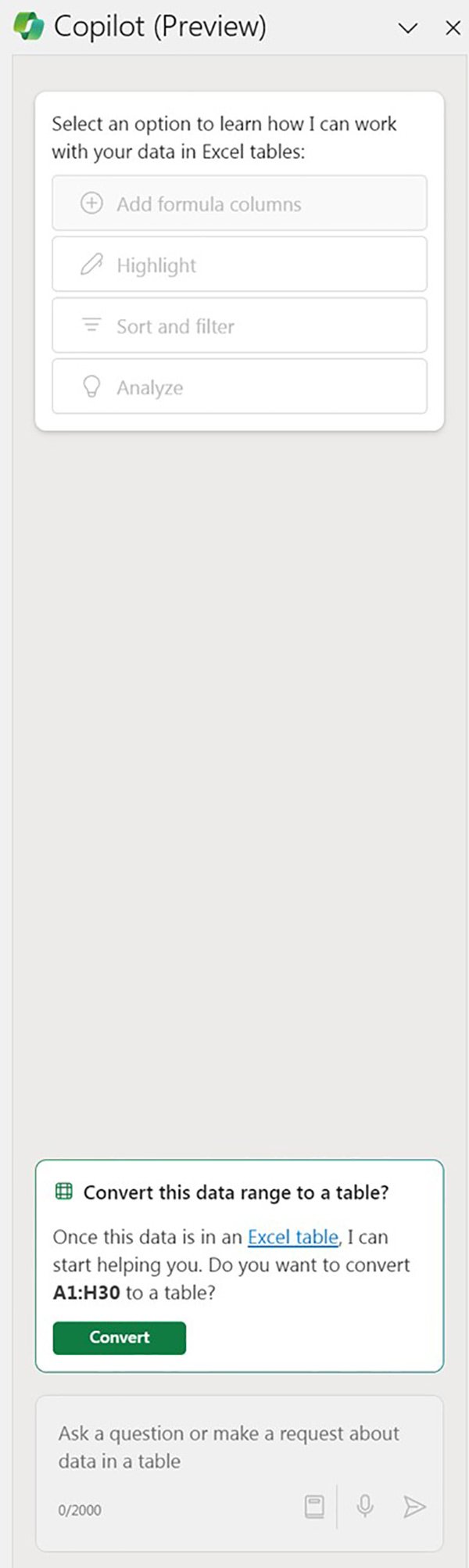Tap the green Convert button
Screen dimensions: 469x1568
pos(119,1337)
